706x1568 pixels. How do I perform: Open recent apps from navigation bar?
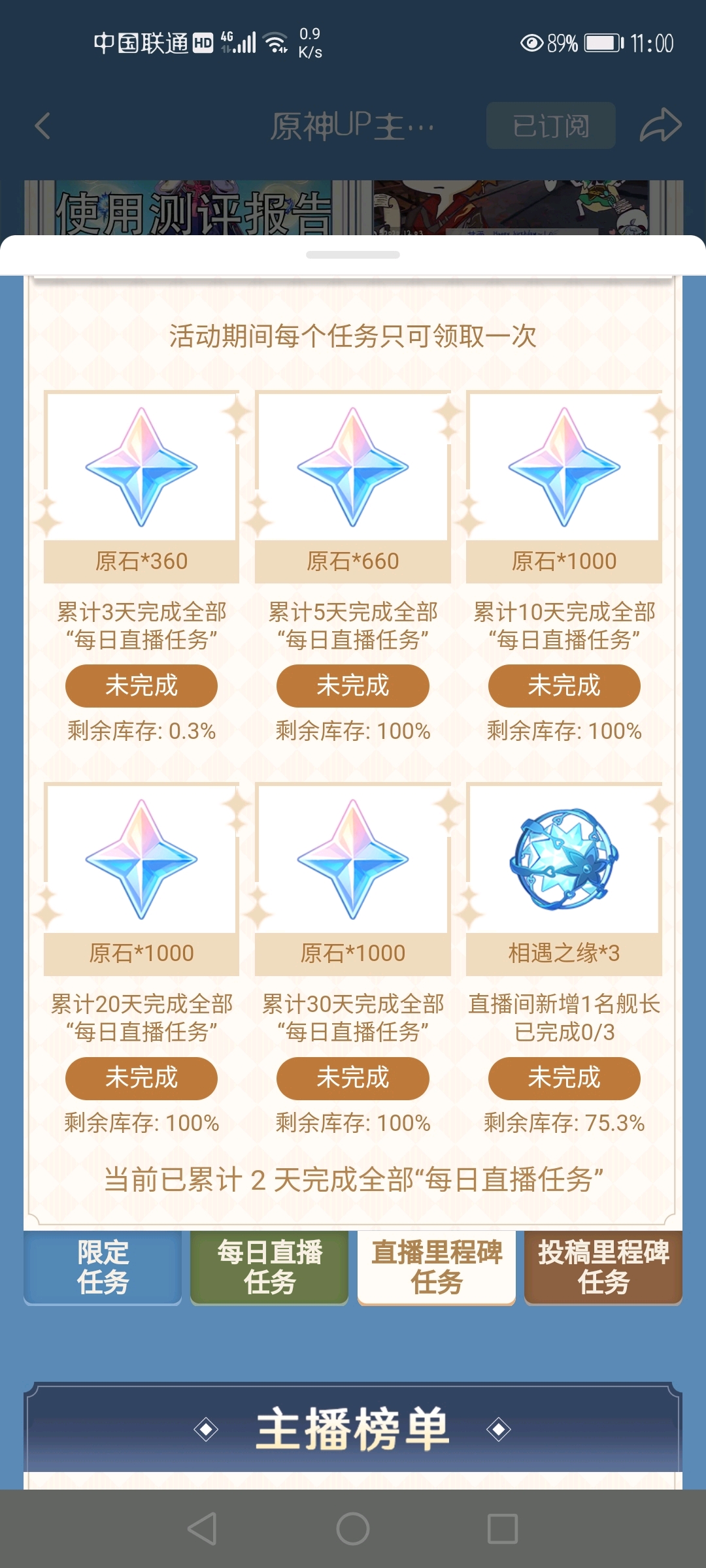[x=503, y=1529]
